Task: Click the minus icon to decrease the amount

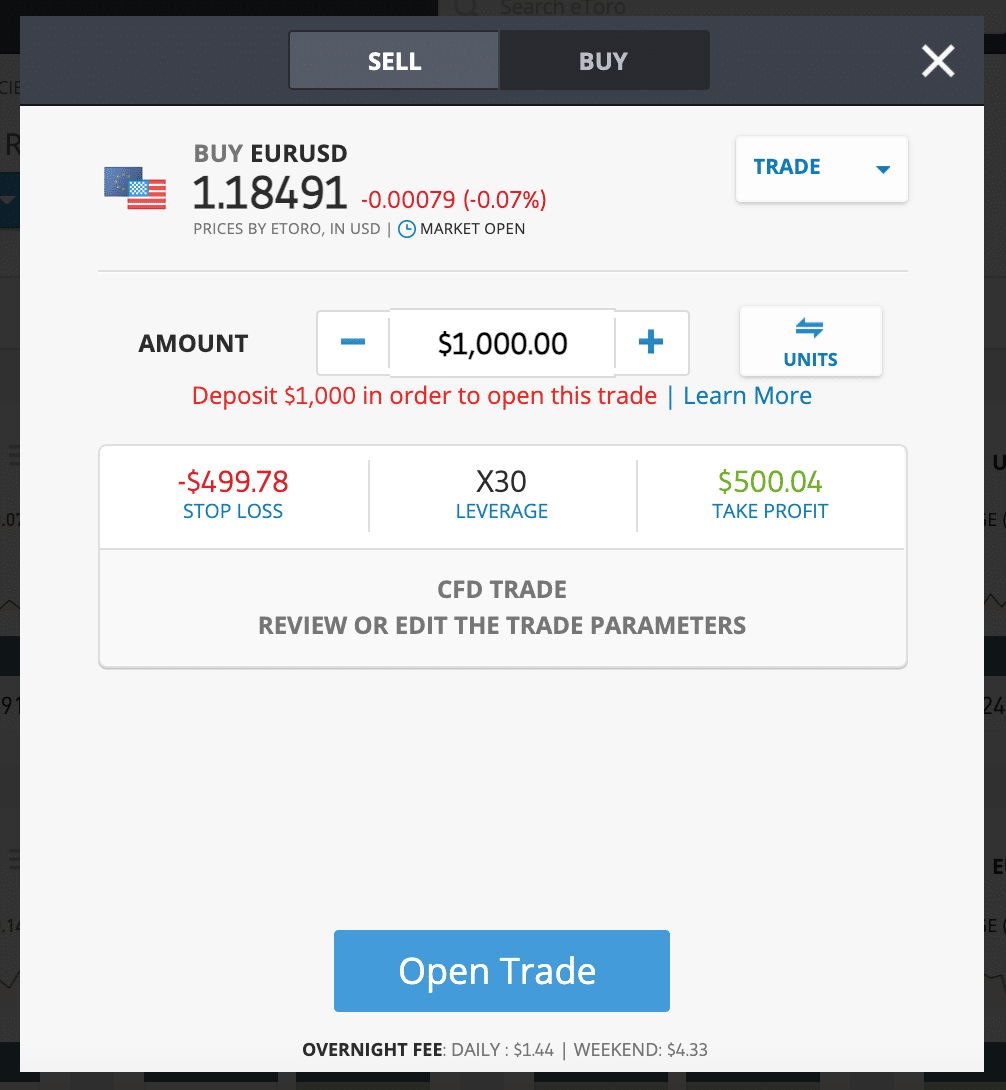Action: click(352, 342)
